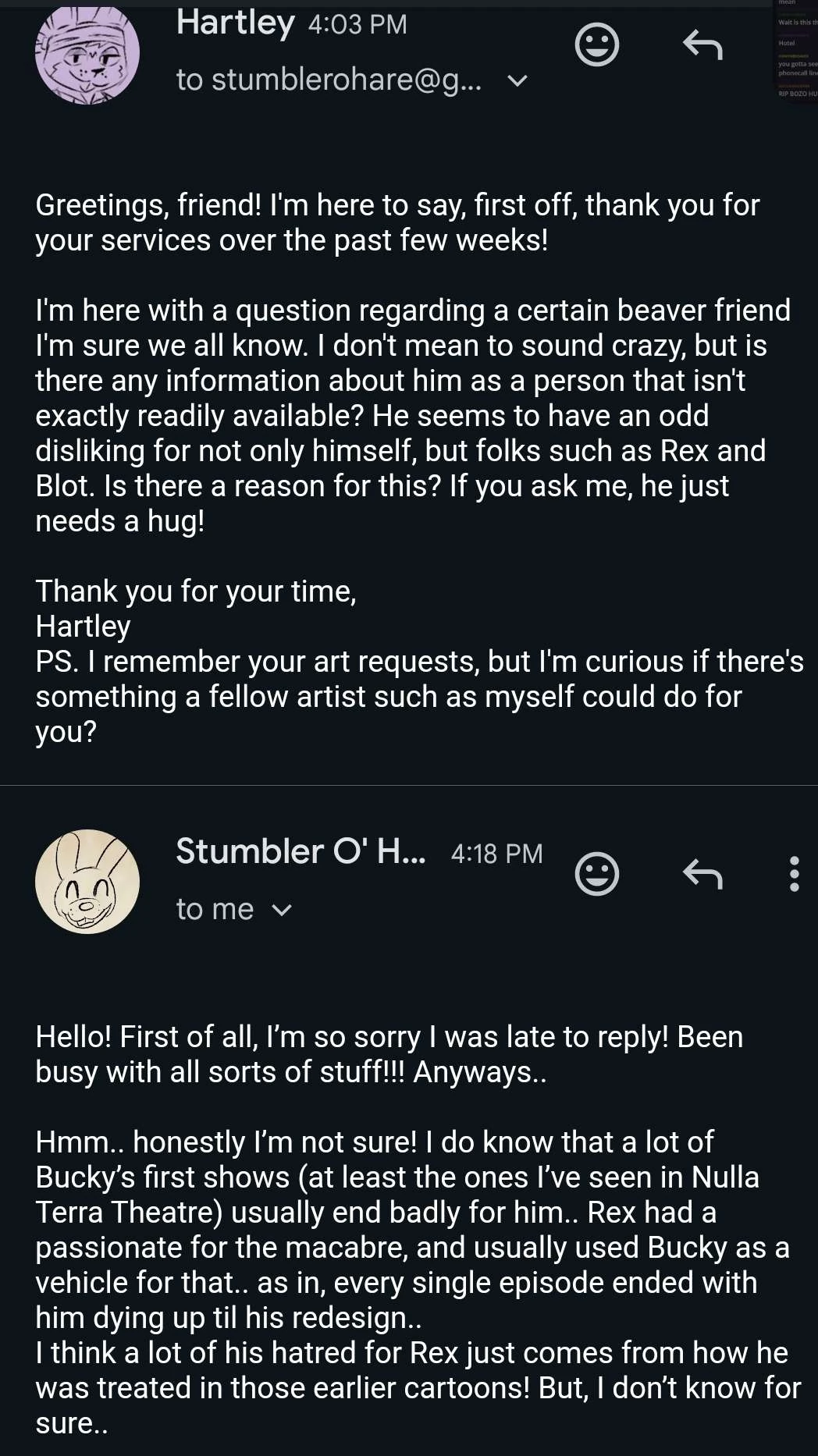
Task: React with emoji to Stumbler O' Hare's message
Action: [597, 874]
